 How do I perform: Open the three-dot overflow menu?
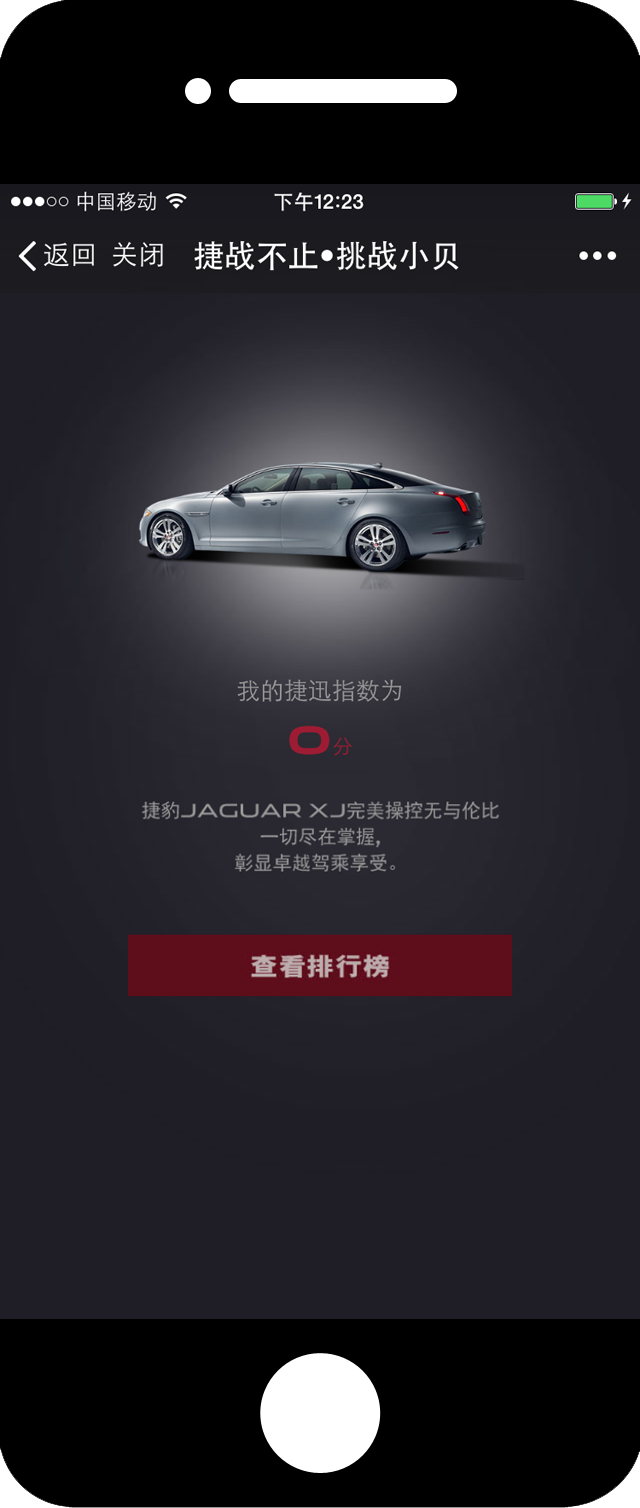(597, 256)
